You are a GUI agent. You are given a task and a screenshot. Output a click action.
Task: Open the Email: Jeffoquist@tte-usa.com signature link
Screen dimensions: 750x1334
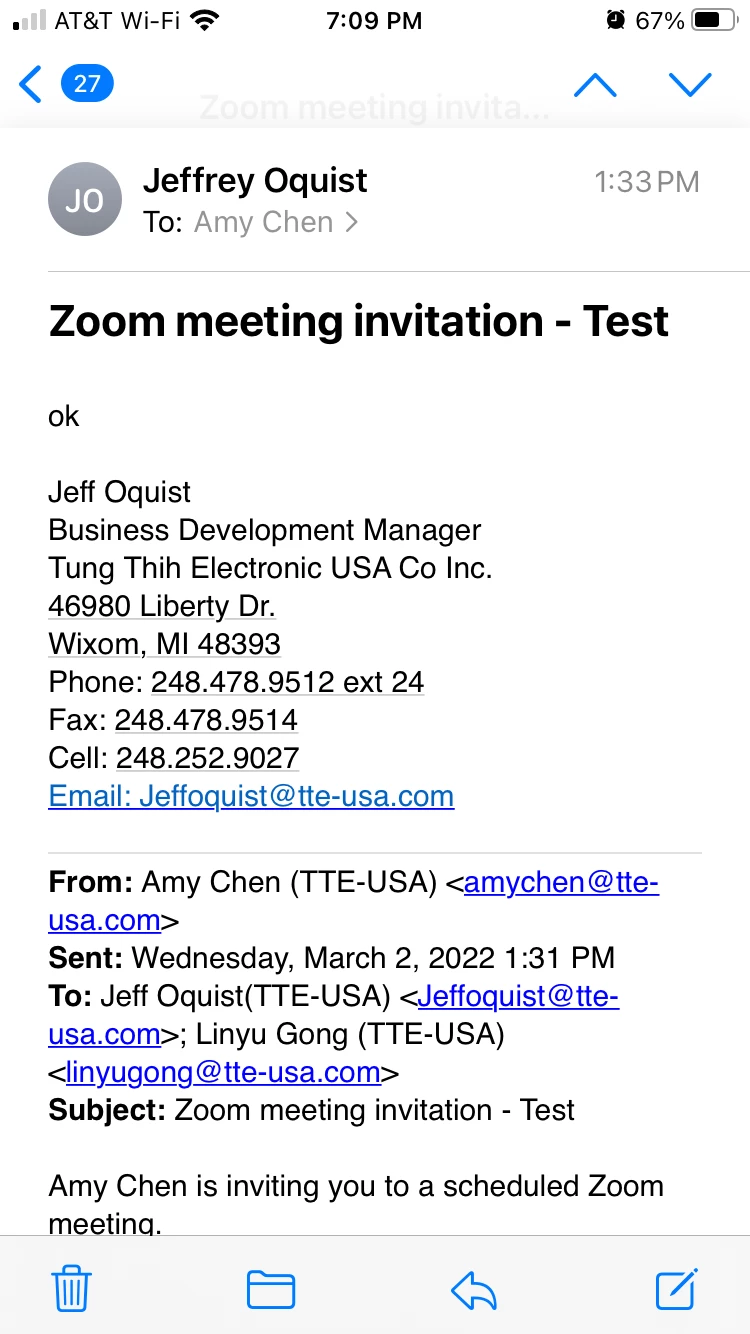click(251, 796)
